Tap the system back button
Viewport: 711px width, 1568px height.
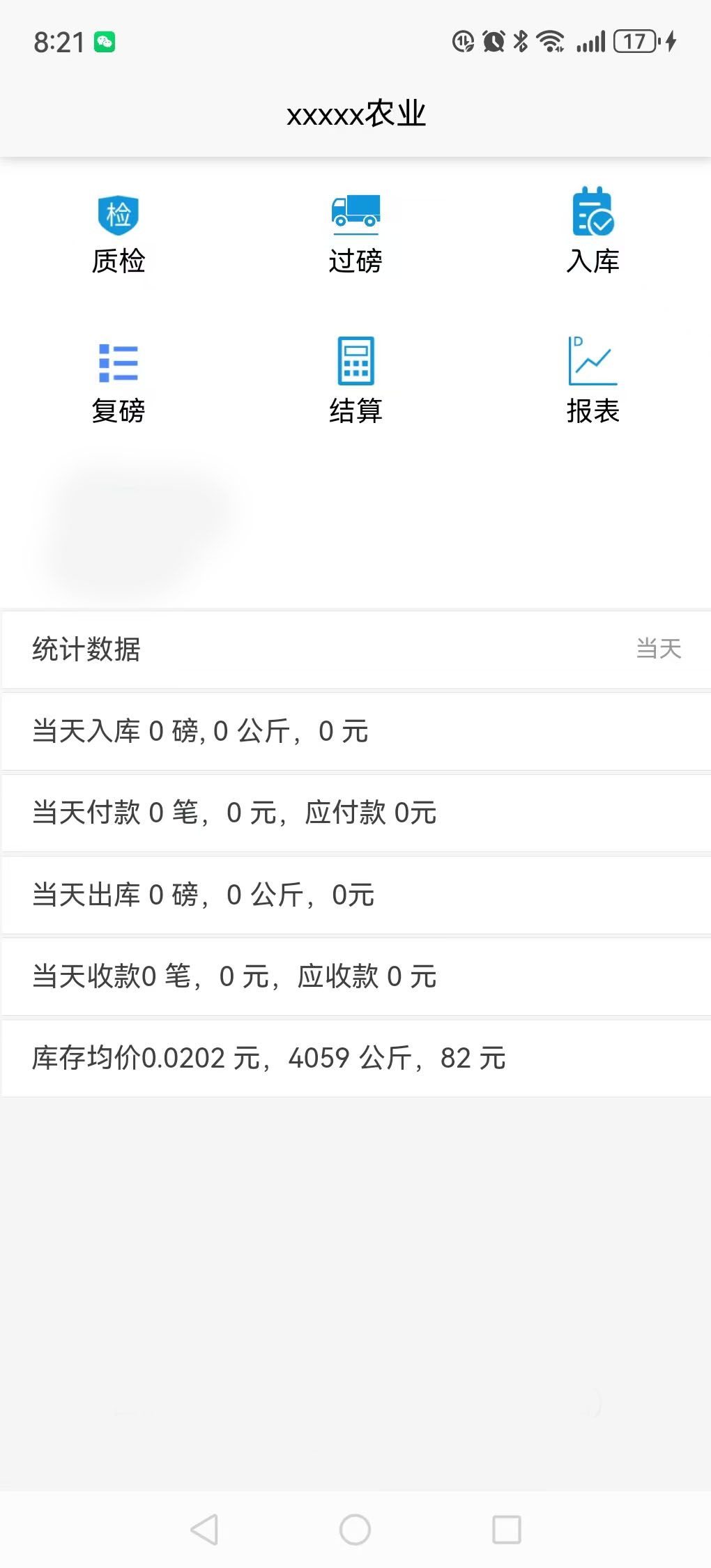pos(204,1530)
